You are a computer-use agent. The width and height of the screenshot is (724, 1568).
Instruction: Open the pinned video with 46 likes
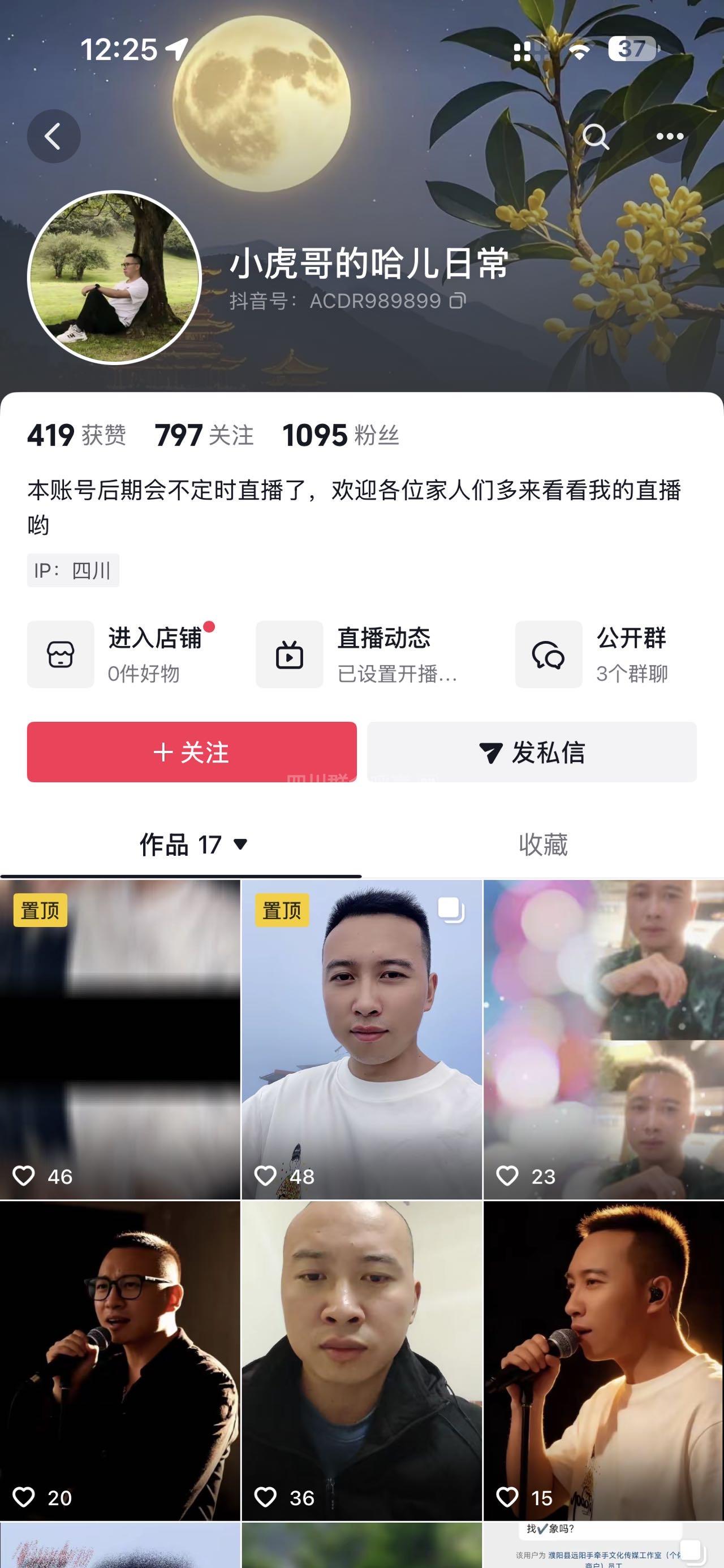[120, 1039]
